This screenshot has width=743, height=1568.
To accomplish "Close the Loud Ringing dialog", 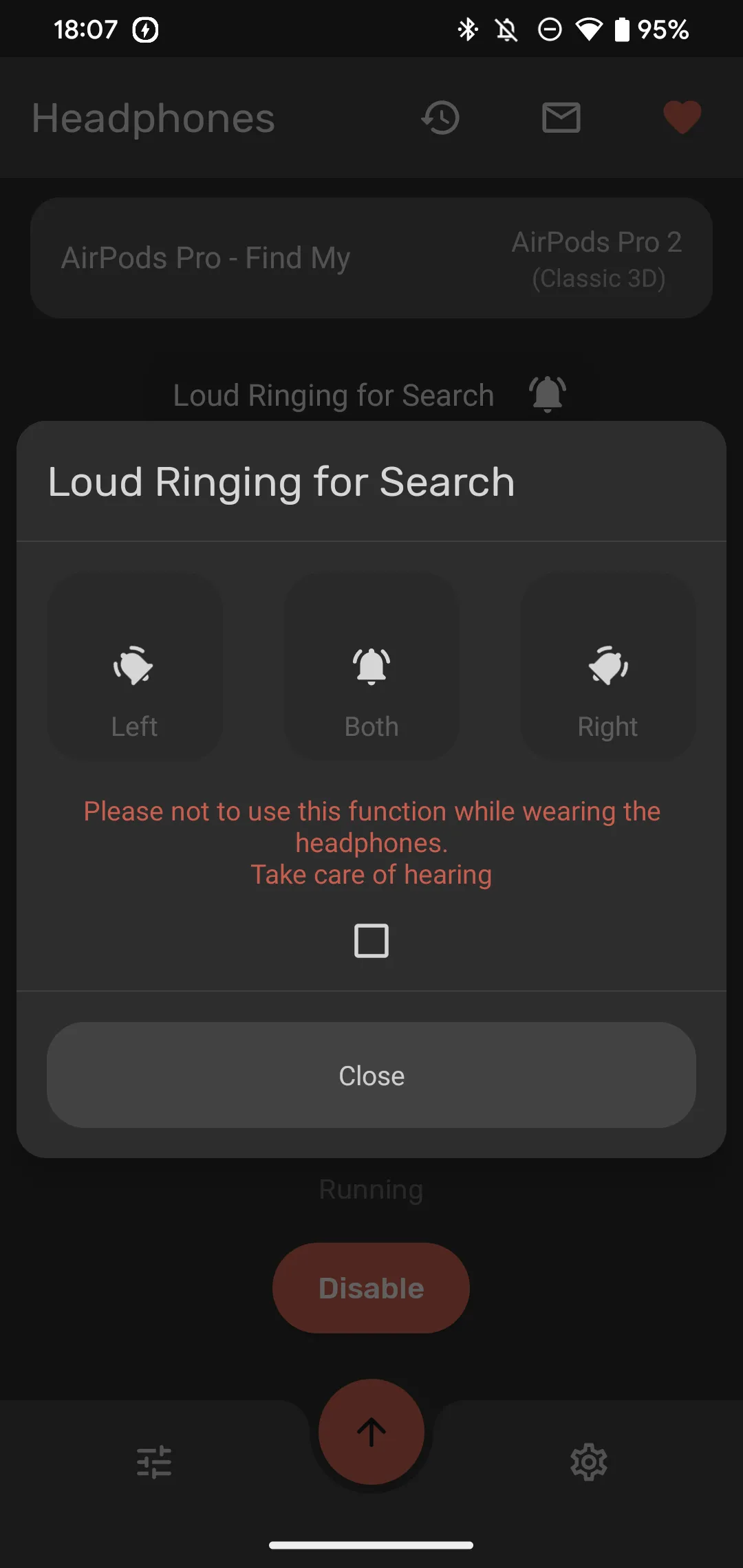I will pos(371,1075).
